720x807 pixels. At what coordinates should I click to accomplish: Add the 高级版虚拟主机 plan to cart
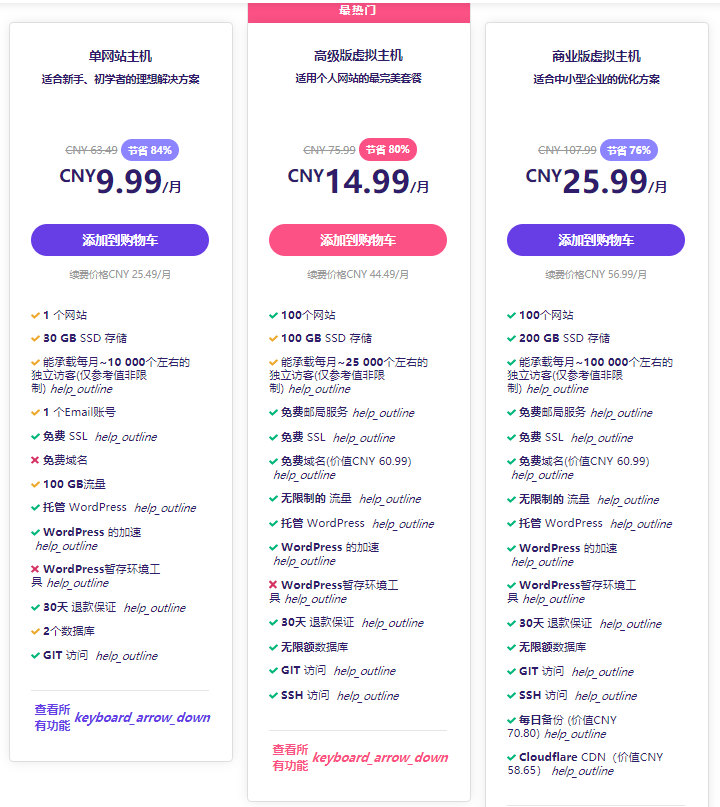click(358, 240)
